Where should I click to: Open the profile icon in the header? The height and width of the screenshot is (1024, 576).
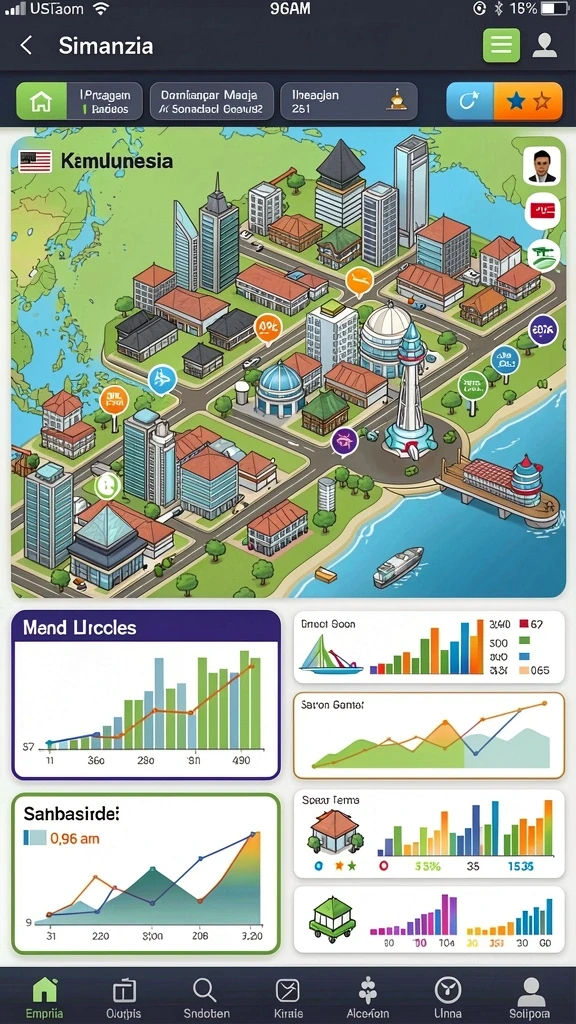[544, 46]
